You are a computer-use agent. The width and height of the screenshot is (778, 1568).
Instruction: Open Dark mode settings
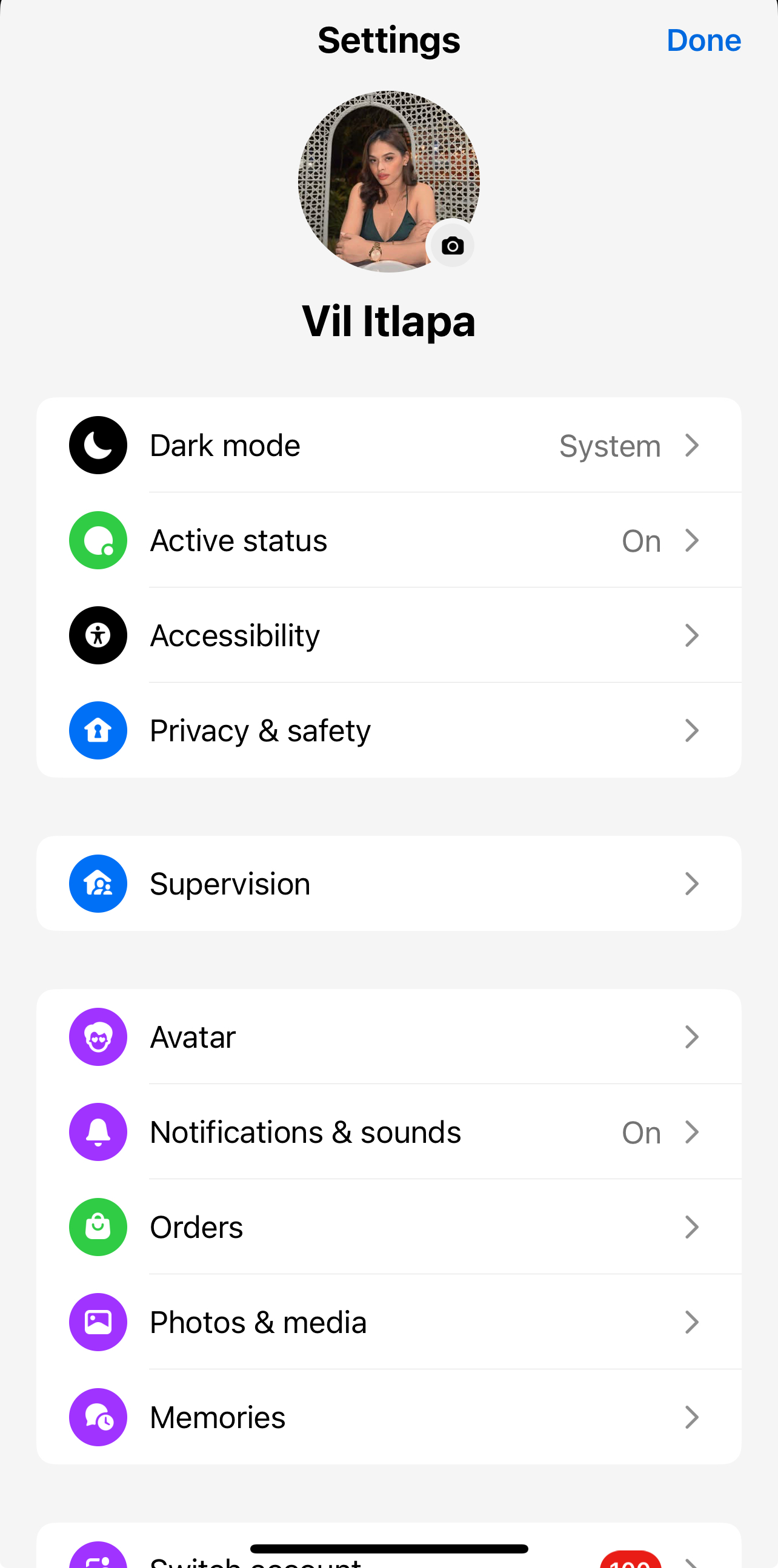tap(389, 445)
